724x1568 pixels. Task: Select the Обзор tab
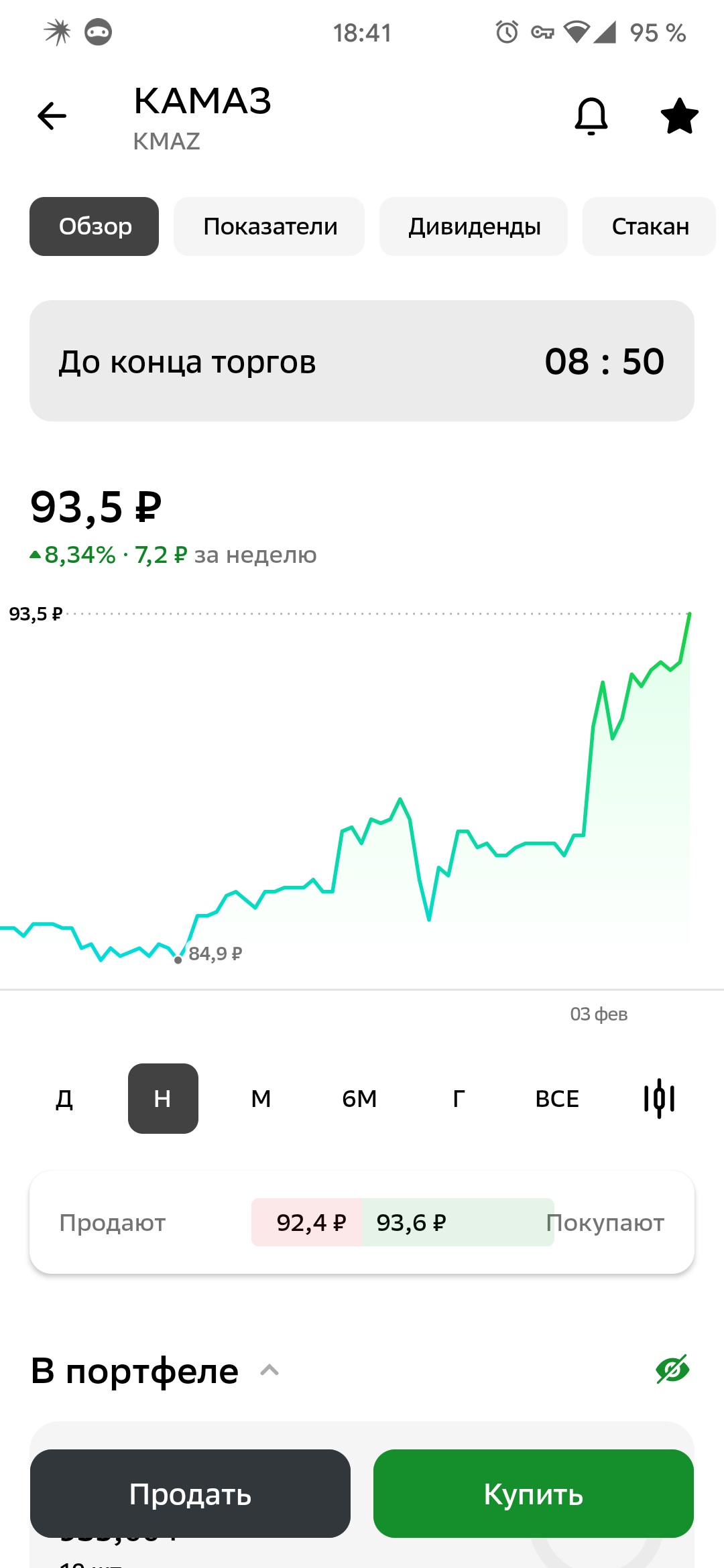tap(95, 226)
